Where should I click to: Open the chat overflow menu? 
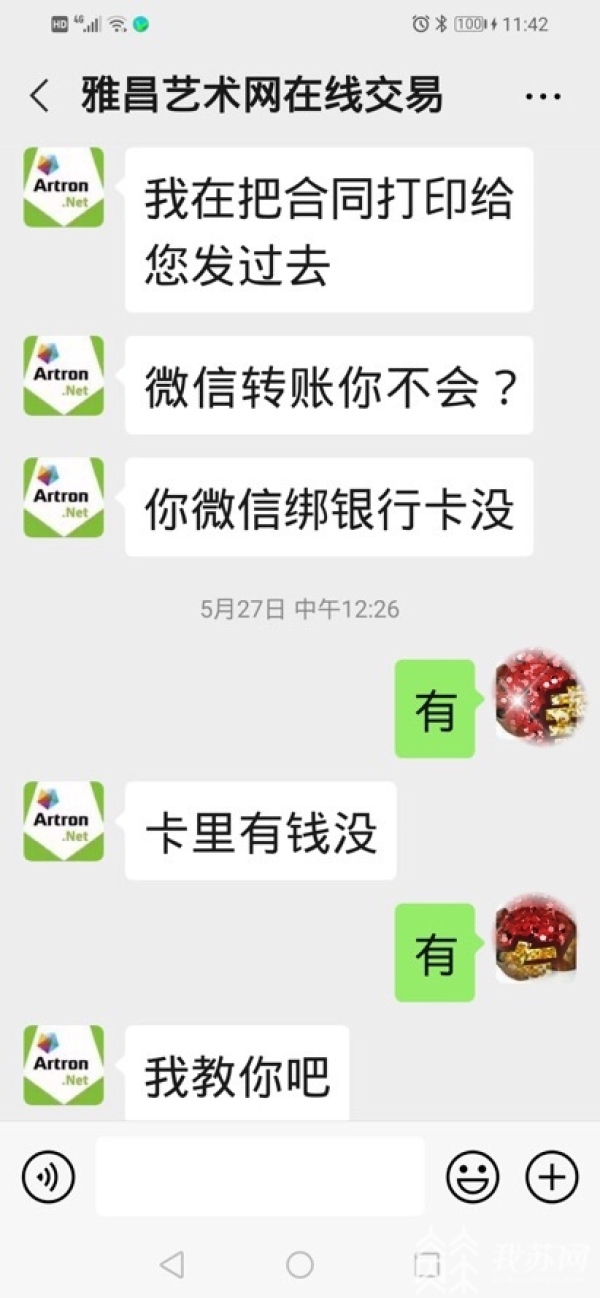click(543, 97)
